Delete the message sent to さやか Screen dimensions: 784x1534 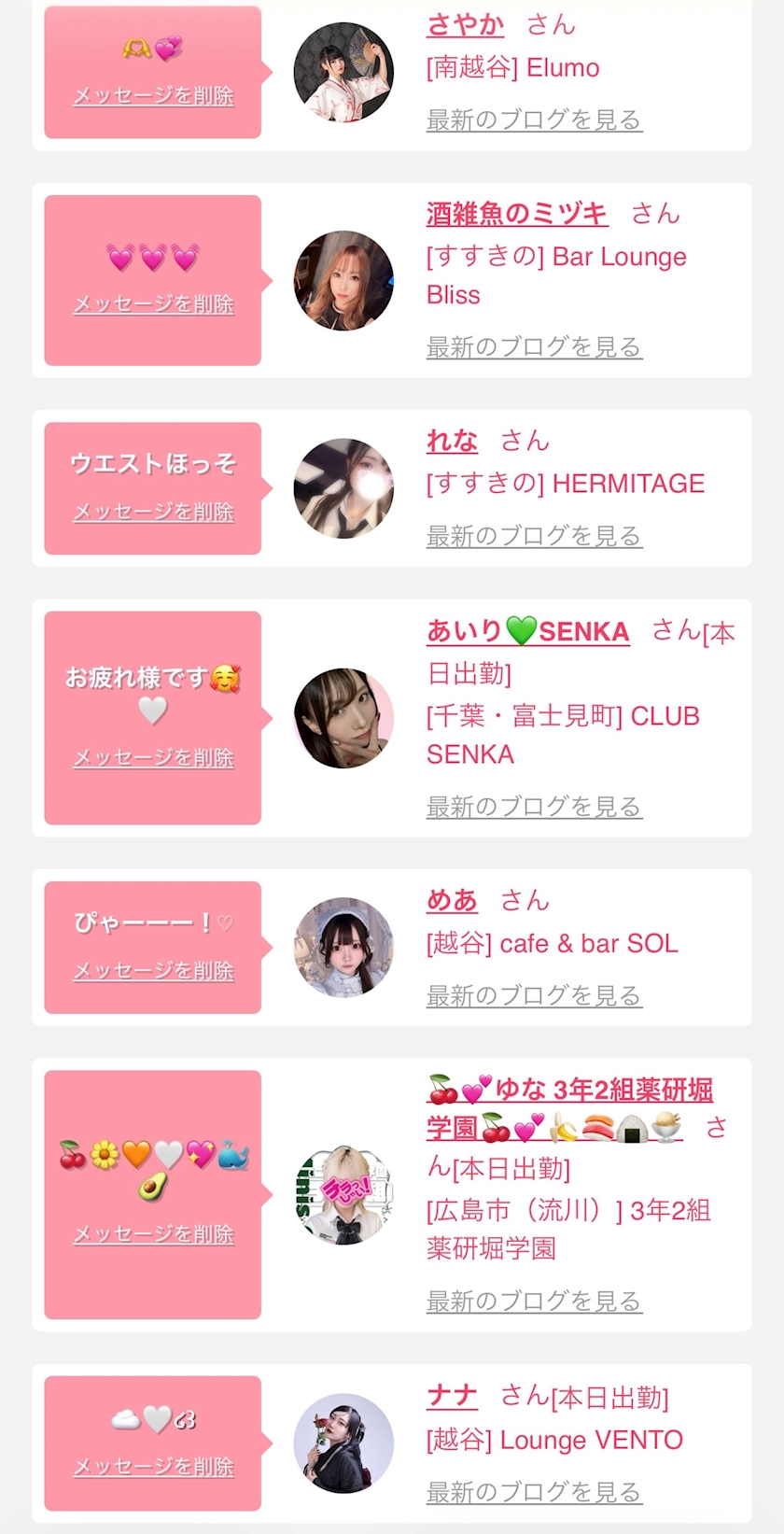[153, 96]
